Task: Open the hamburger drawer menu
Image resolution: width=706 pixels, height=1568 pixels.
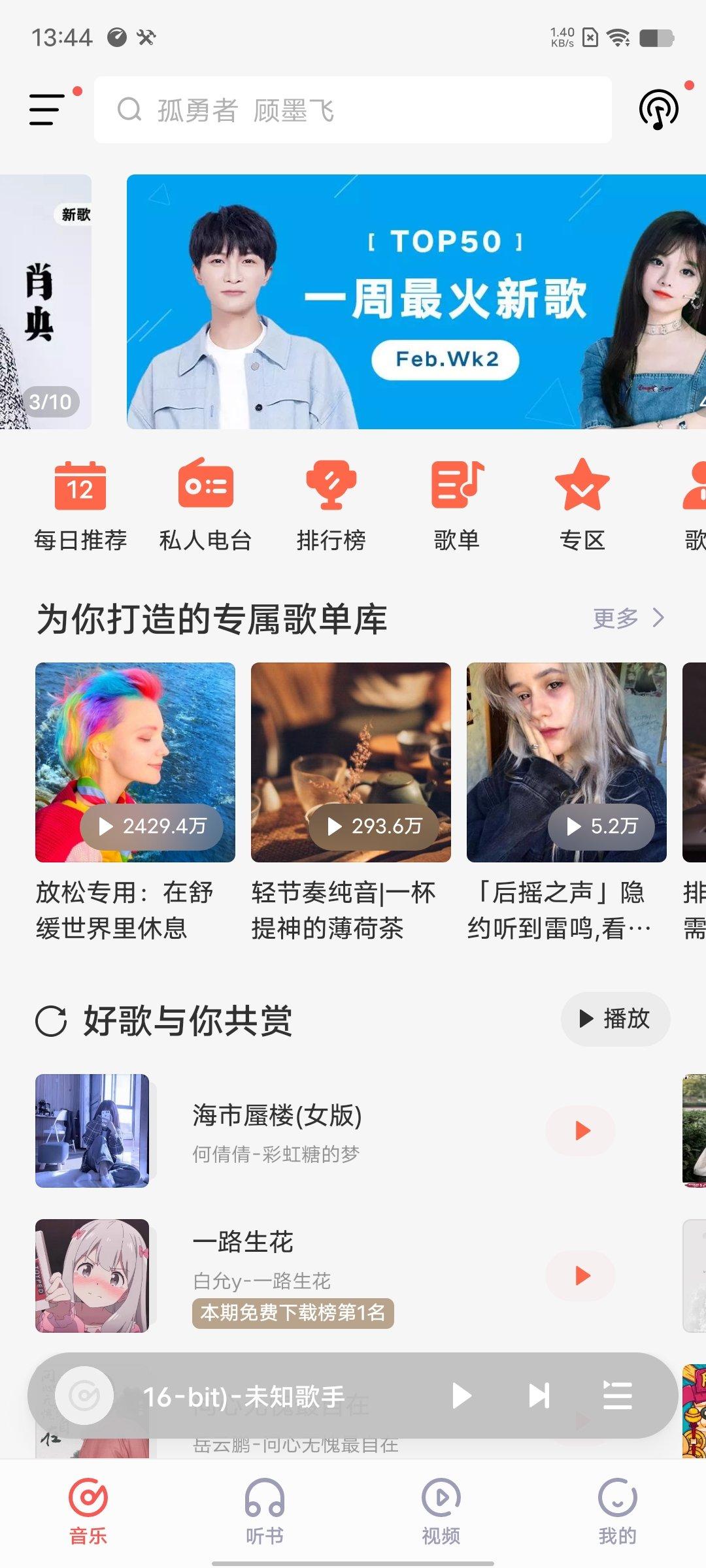Action: [47, 109]
